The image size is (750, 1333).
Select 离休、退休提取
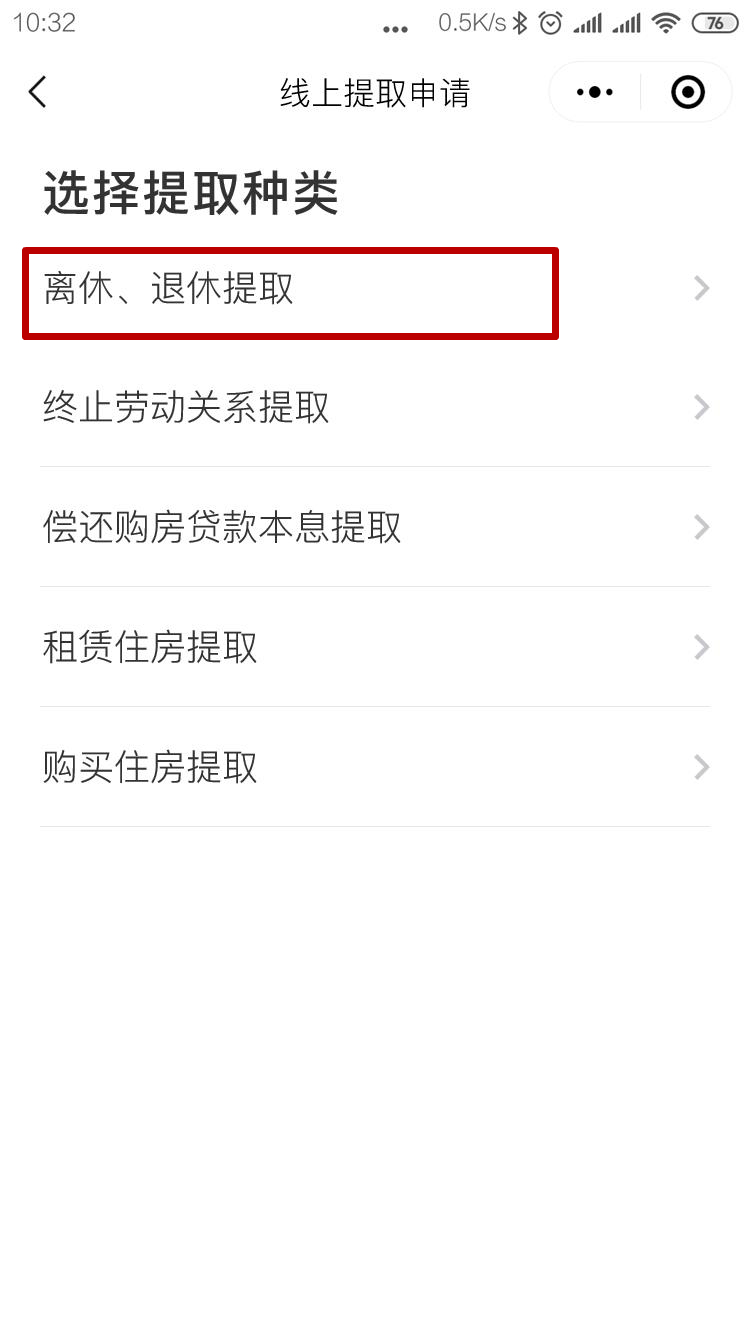click(x=375, y=289)
